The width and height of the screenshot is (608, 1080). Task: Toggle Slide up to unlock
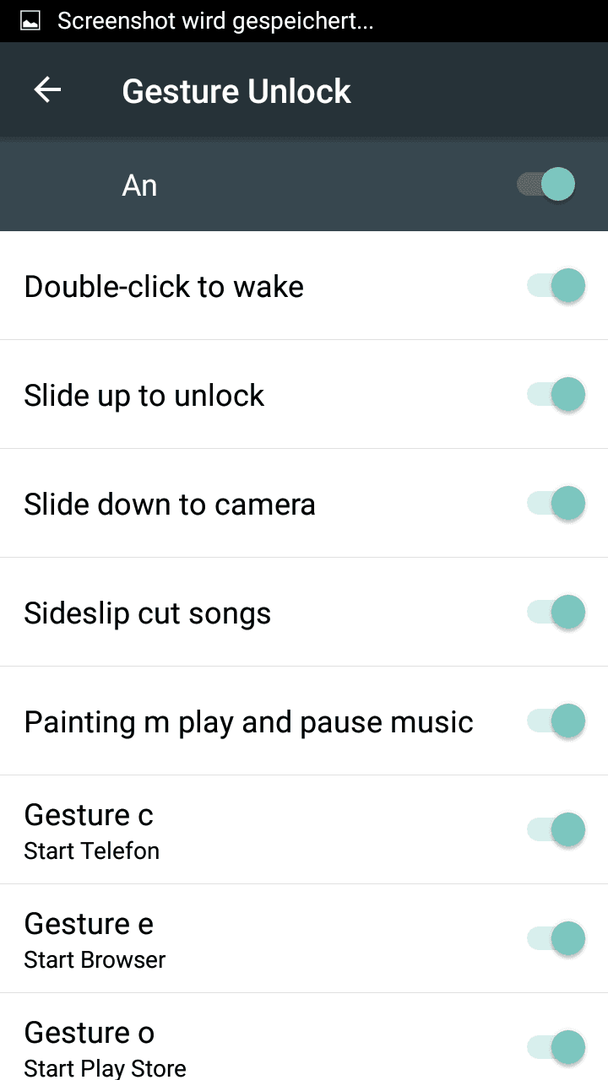click(556, 395)
